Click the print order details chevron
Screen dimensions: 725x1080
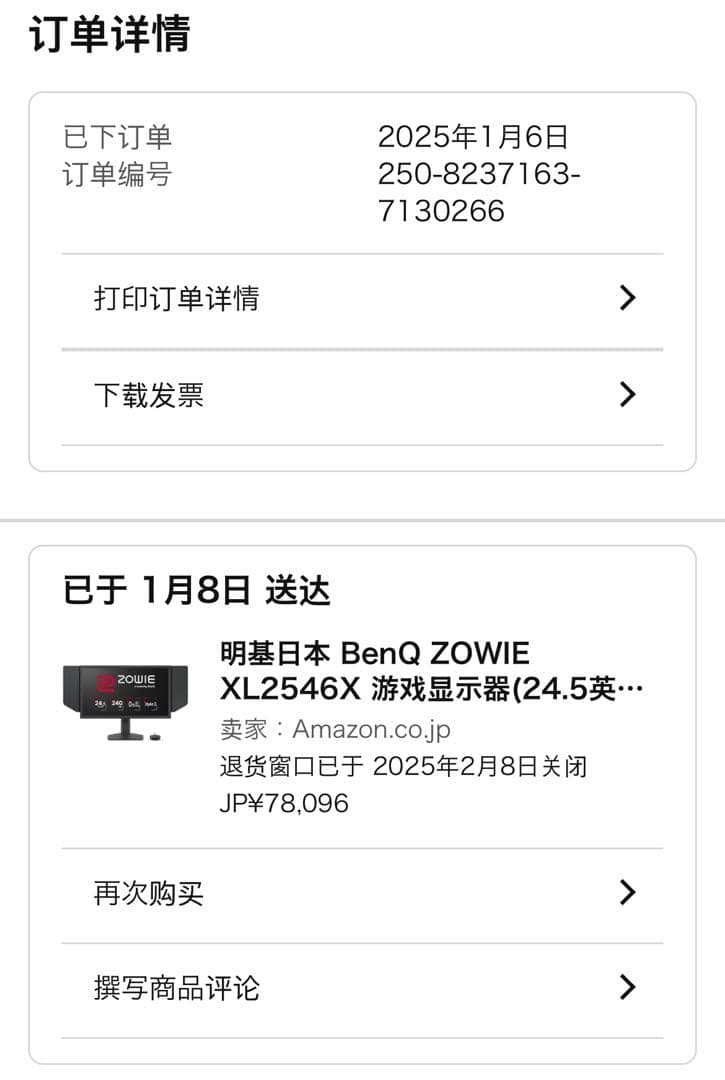tap(627, 297)
